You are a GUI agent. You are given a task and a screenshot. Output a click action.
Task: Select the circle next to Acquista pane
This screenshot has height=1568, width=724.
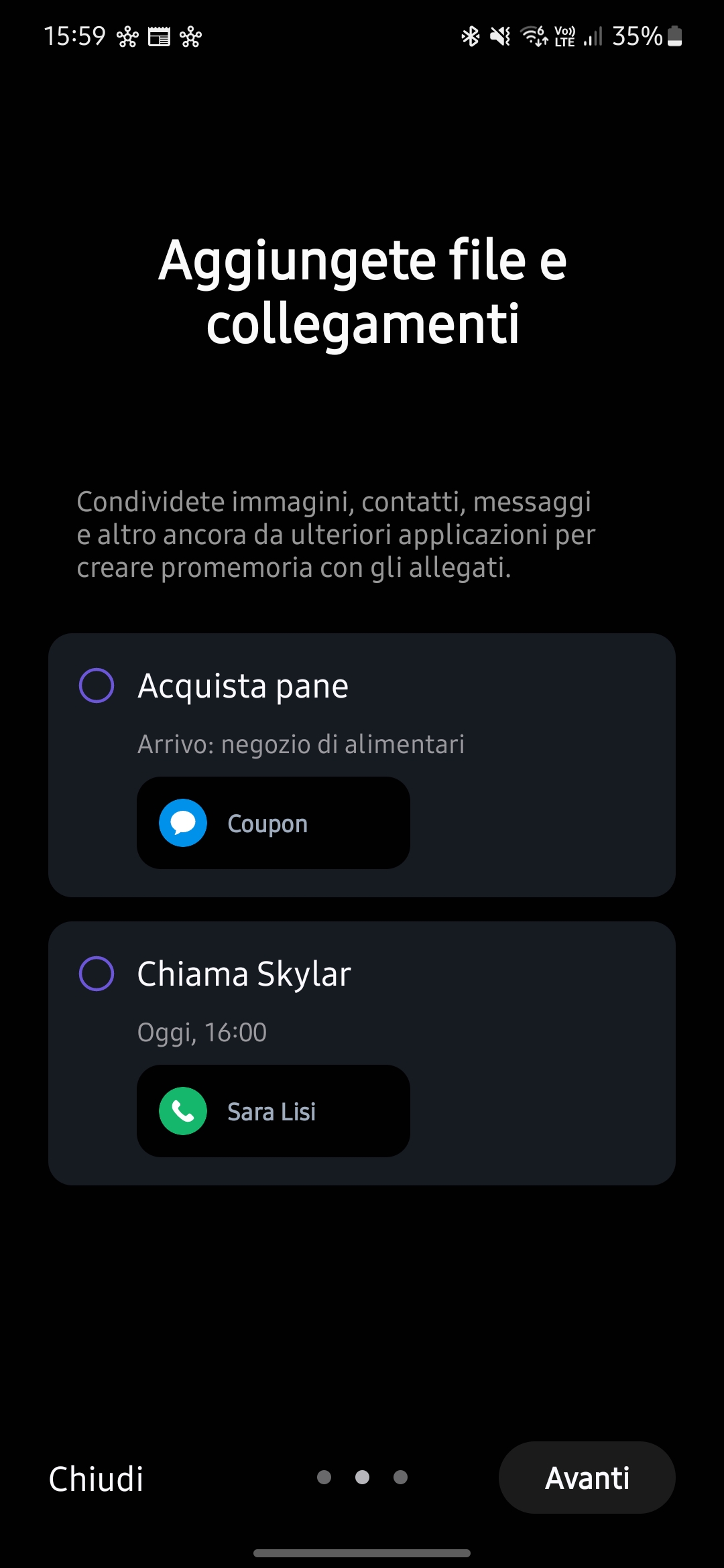pyautogui.click(x=96, y=685)
